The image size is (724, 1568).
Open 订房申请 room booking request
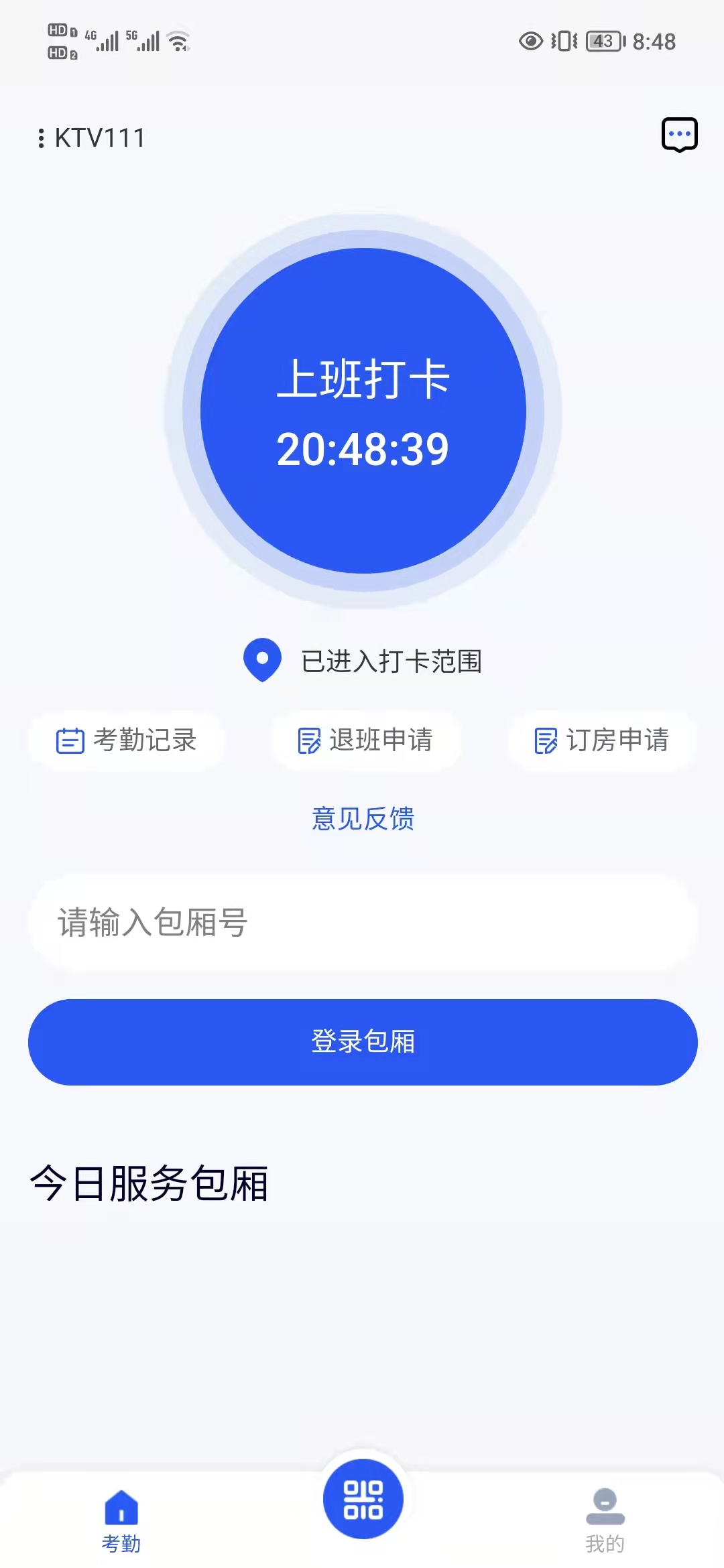click(x=601, y=740)
